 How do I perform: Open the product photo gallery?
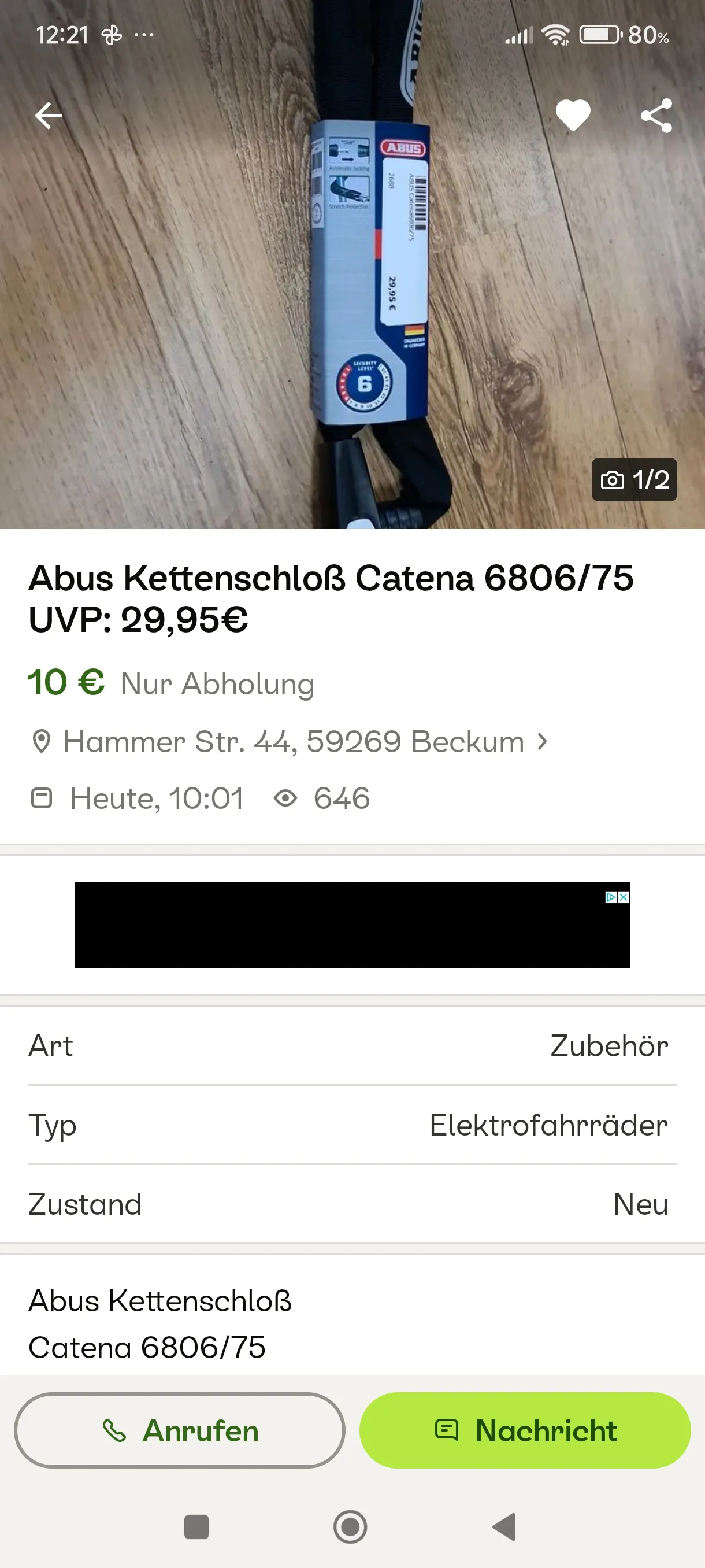pos(634,480)
